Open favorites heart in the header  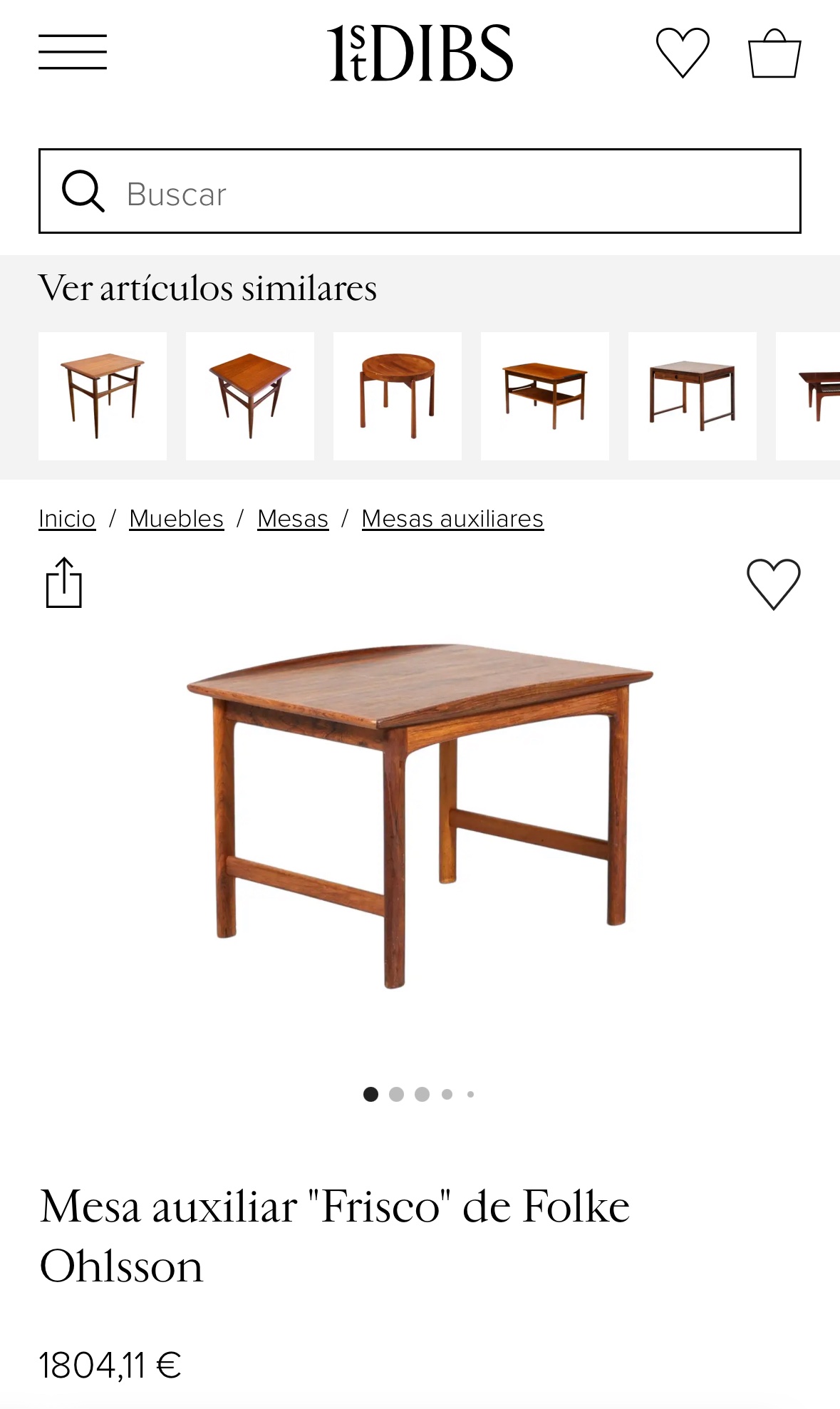tap(682, 52)
